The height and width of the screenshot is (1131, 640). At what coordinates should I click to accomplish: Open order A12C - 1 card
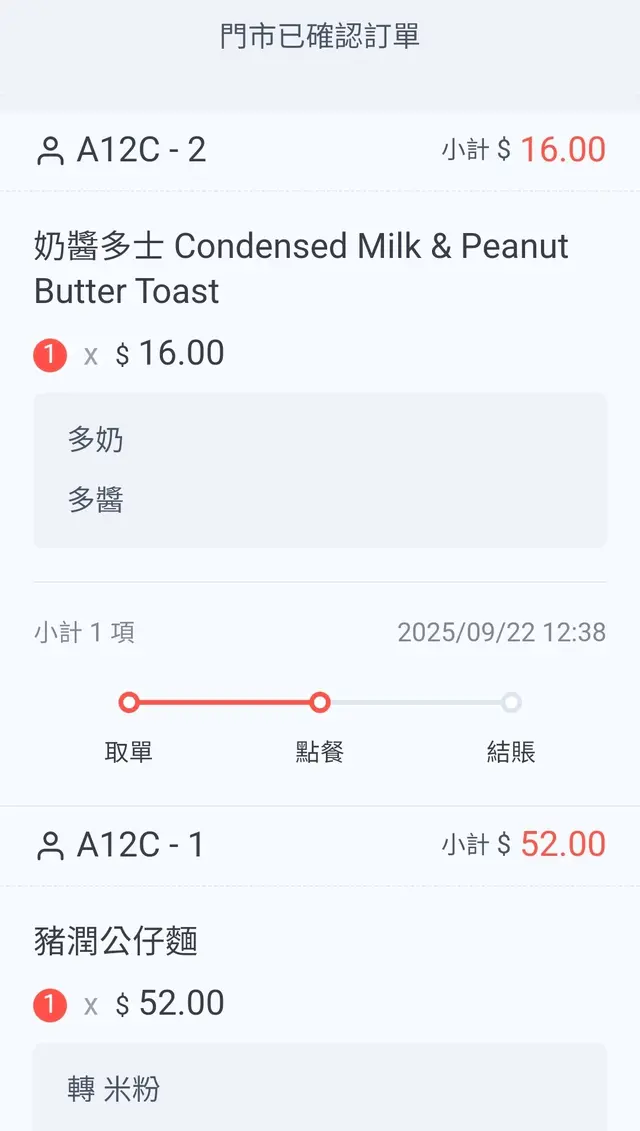click(x=140, y=845)
